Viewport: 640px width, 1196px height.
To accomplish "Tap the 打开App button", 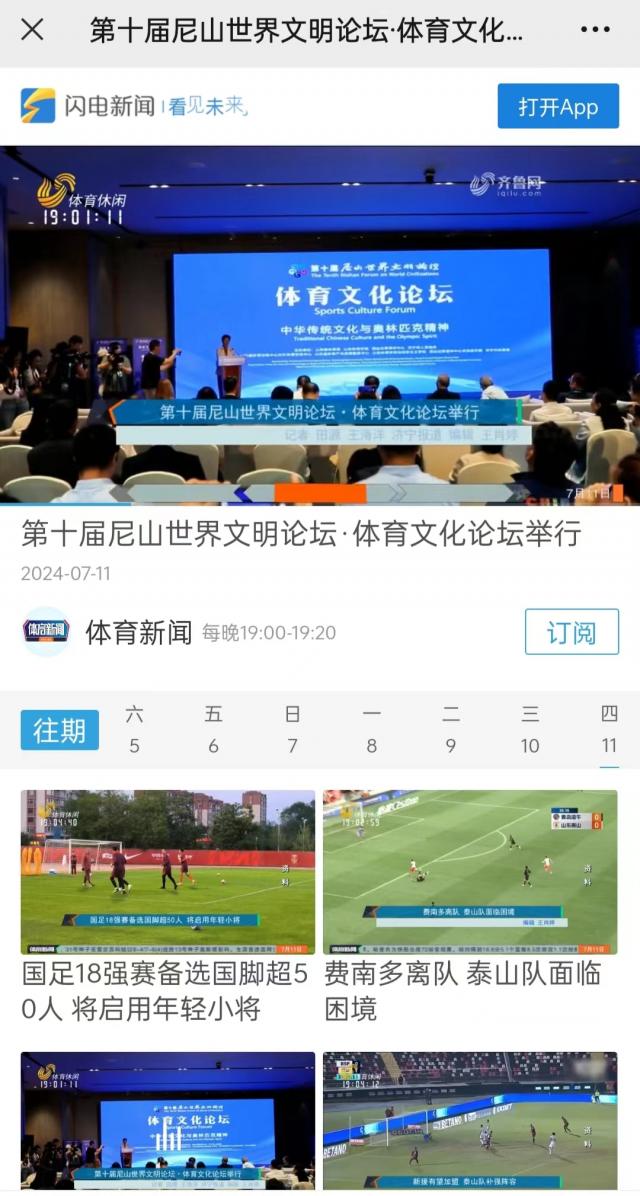I will [x=558, y=106].
